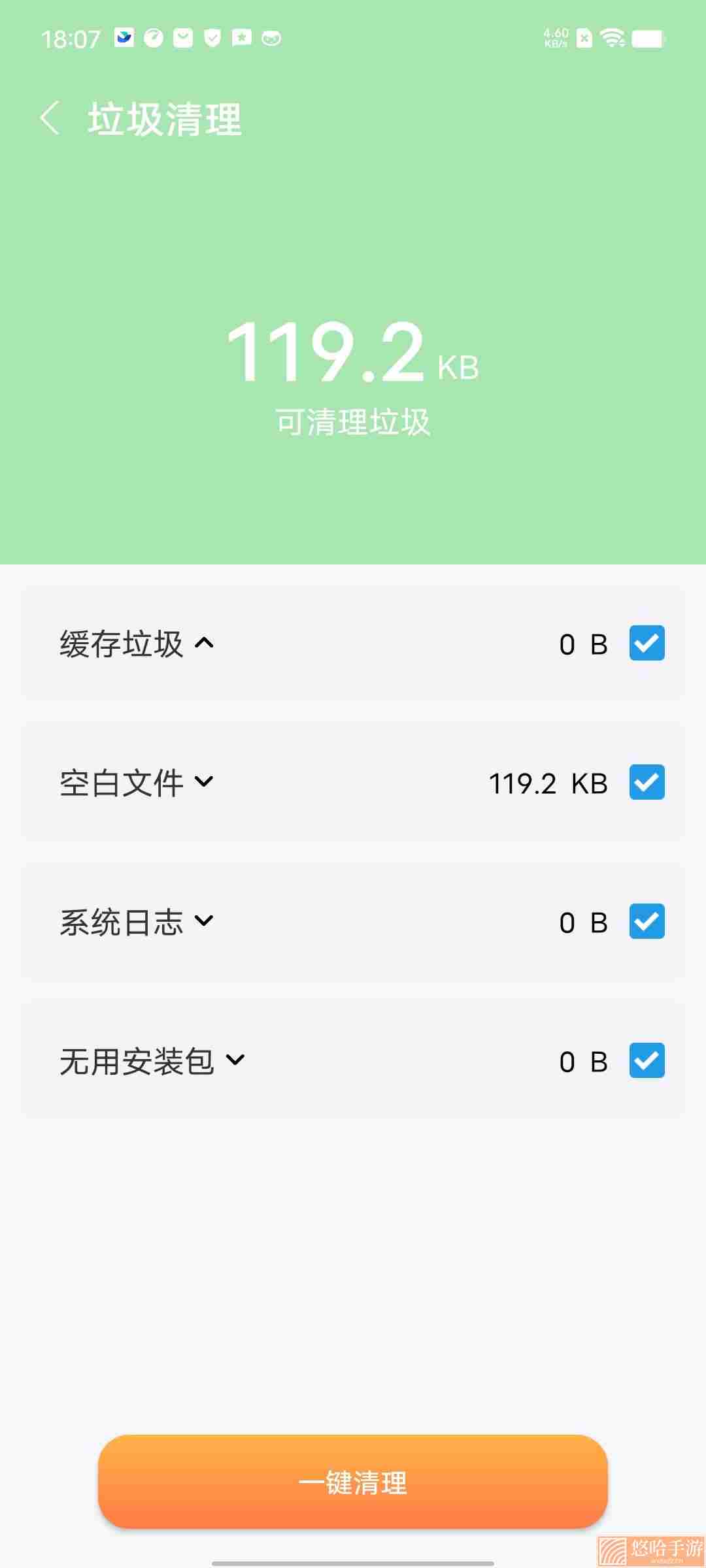Uncheck the 缓存垃圾 checkbox
Viewport: 706px width, 1568px height.
tap(647, 643)
